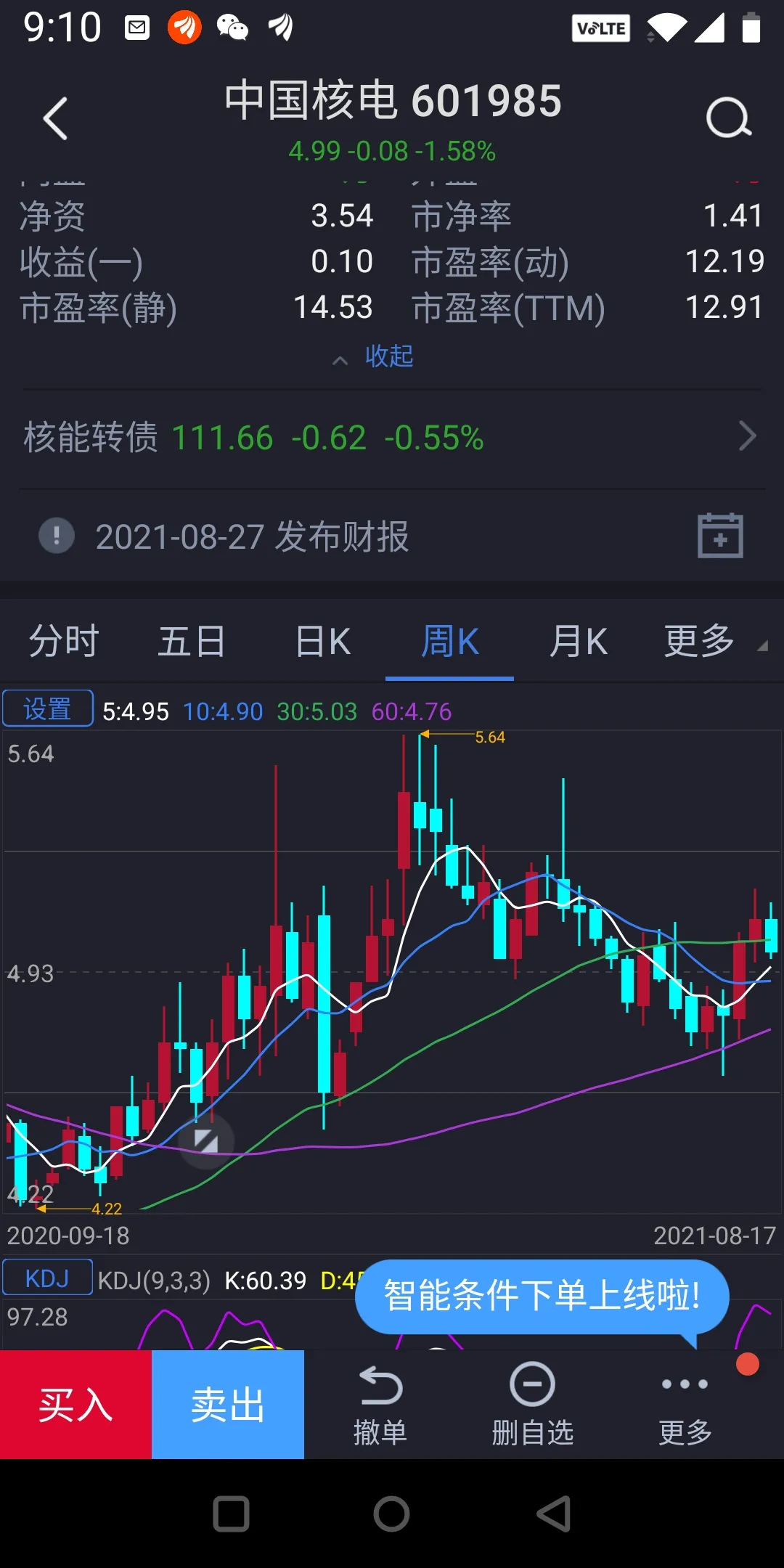Open the stock search icon
This screenshot has height=1568, width=784.
click(x=728, y=118)
